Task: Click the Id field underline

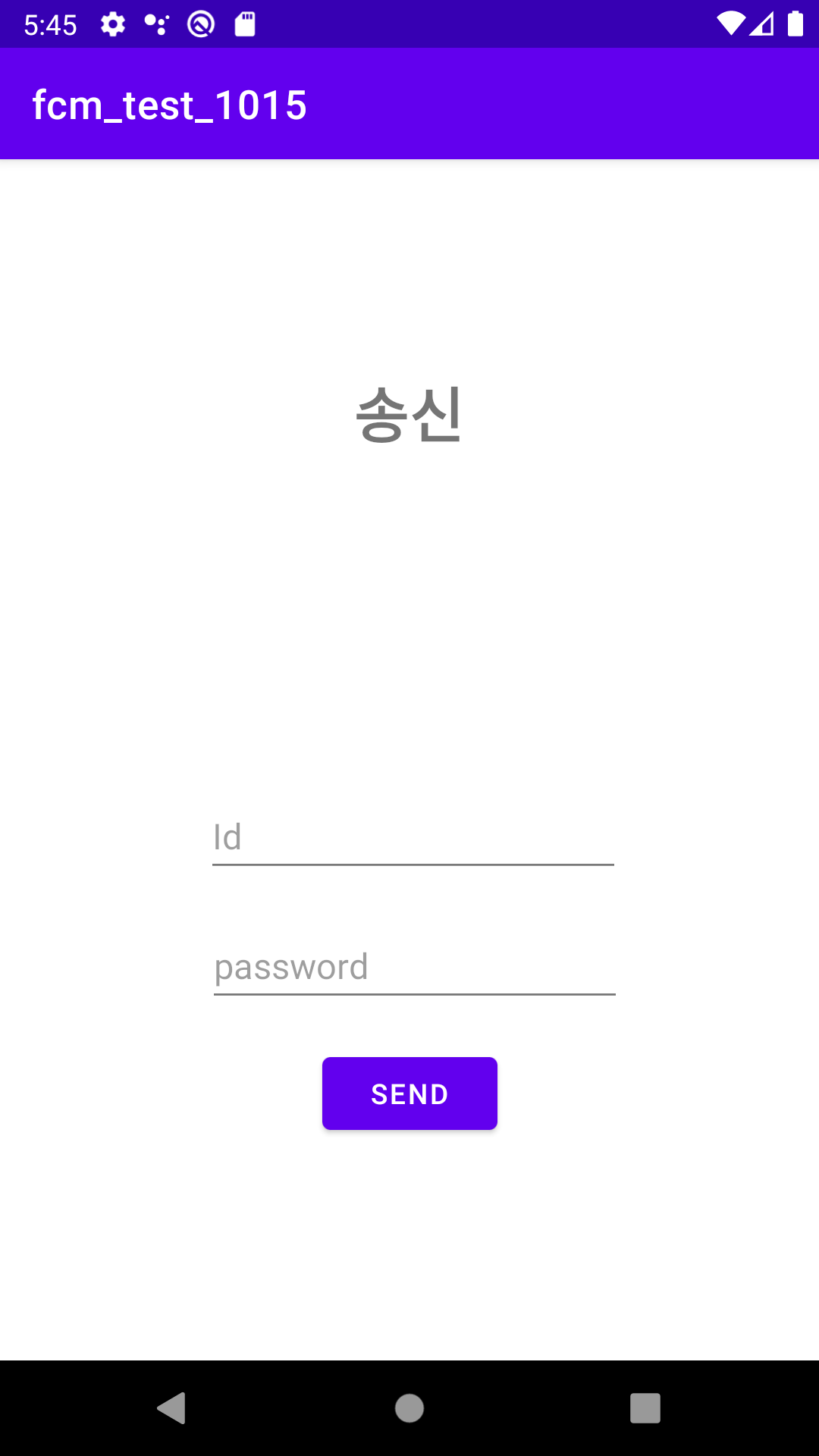Action: [x=413, y=864]
